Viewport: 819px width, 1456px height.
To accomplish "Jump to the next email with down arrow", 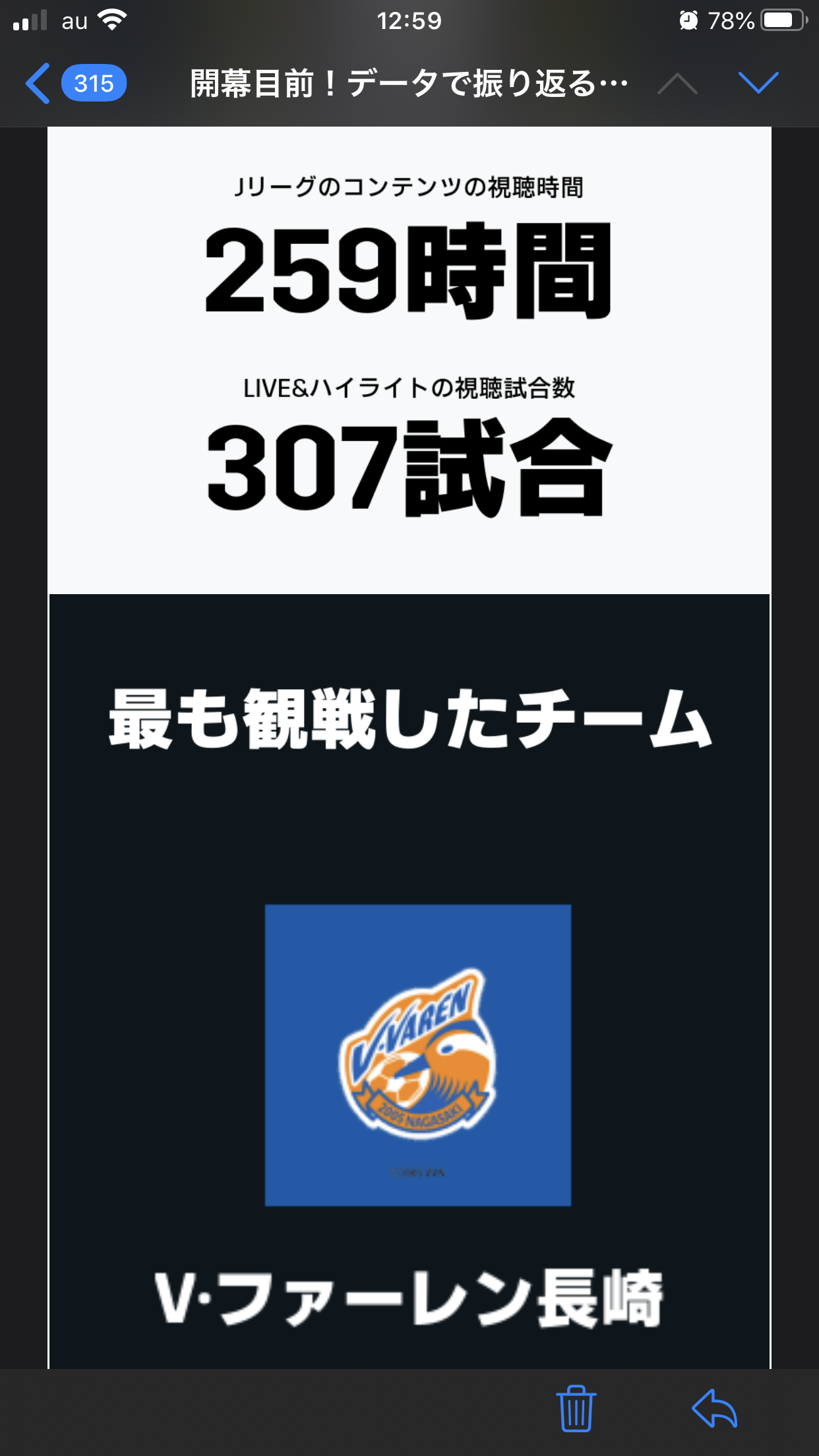I will tap(758, 84).
